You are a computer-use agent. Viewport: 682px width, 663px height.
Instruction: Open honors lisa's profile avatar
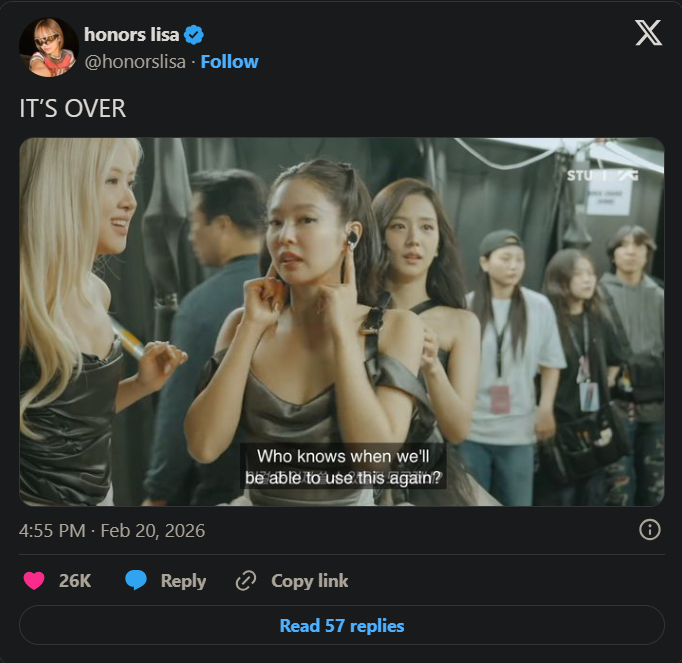(x=48, y=47)
